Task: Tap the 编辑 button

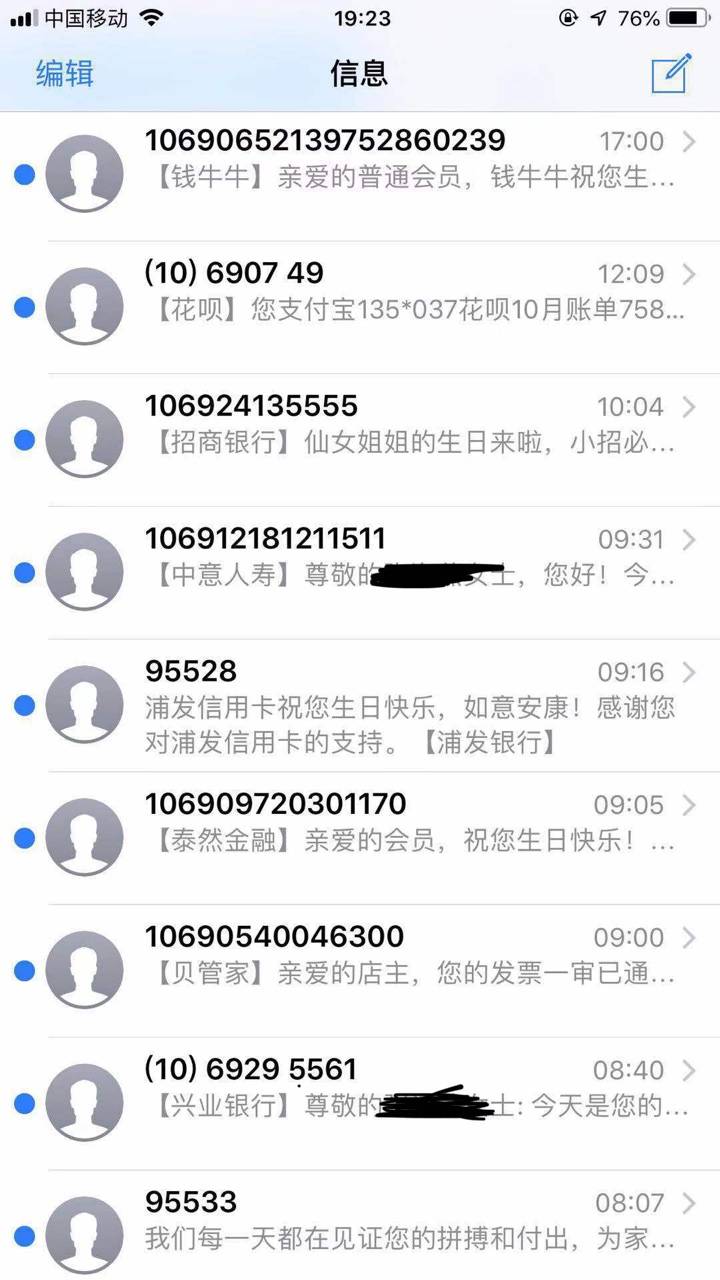Action: point(65,74)
